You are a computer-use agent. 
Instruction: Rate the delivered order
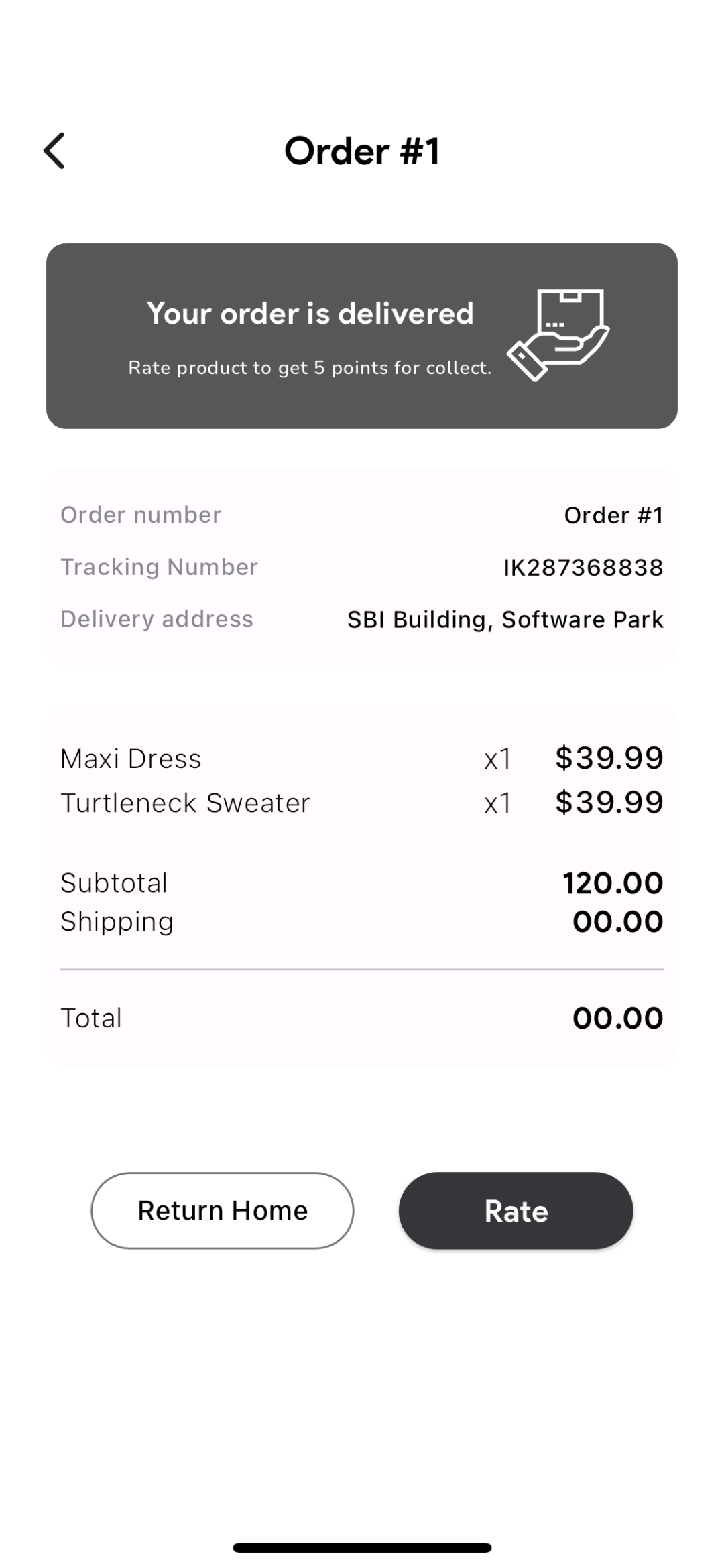pyautogui.click(x=516, y=1210)
